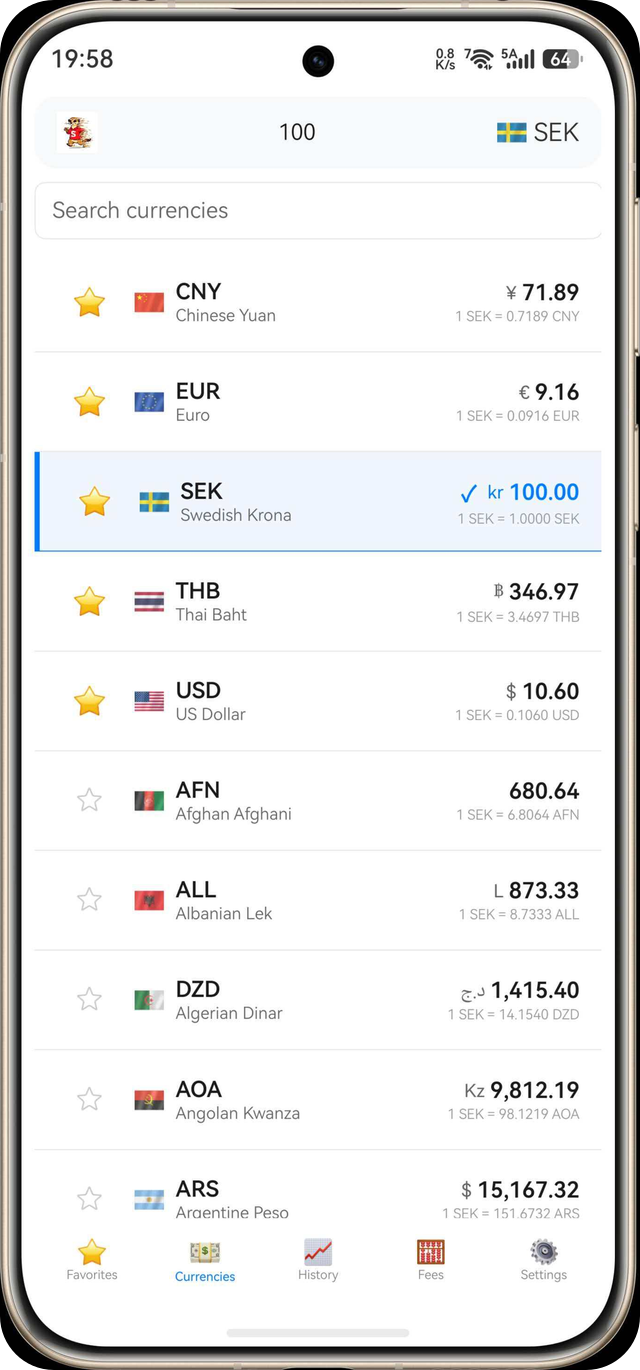Star the AOA Angolan Kwanza currency
Image resolution: width=640 pixels, height=1370 pixels.
pyautogui.click(x=89, y=1099)
